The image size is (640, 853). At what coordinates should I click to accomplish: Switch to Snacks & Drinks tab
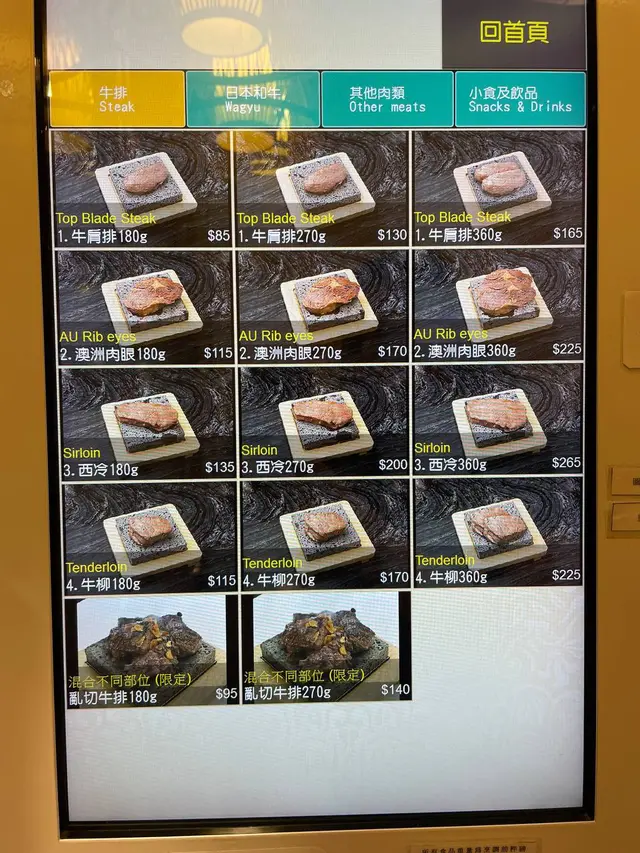coord(520,99)
